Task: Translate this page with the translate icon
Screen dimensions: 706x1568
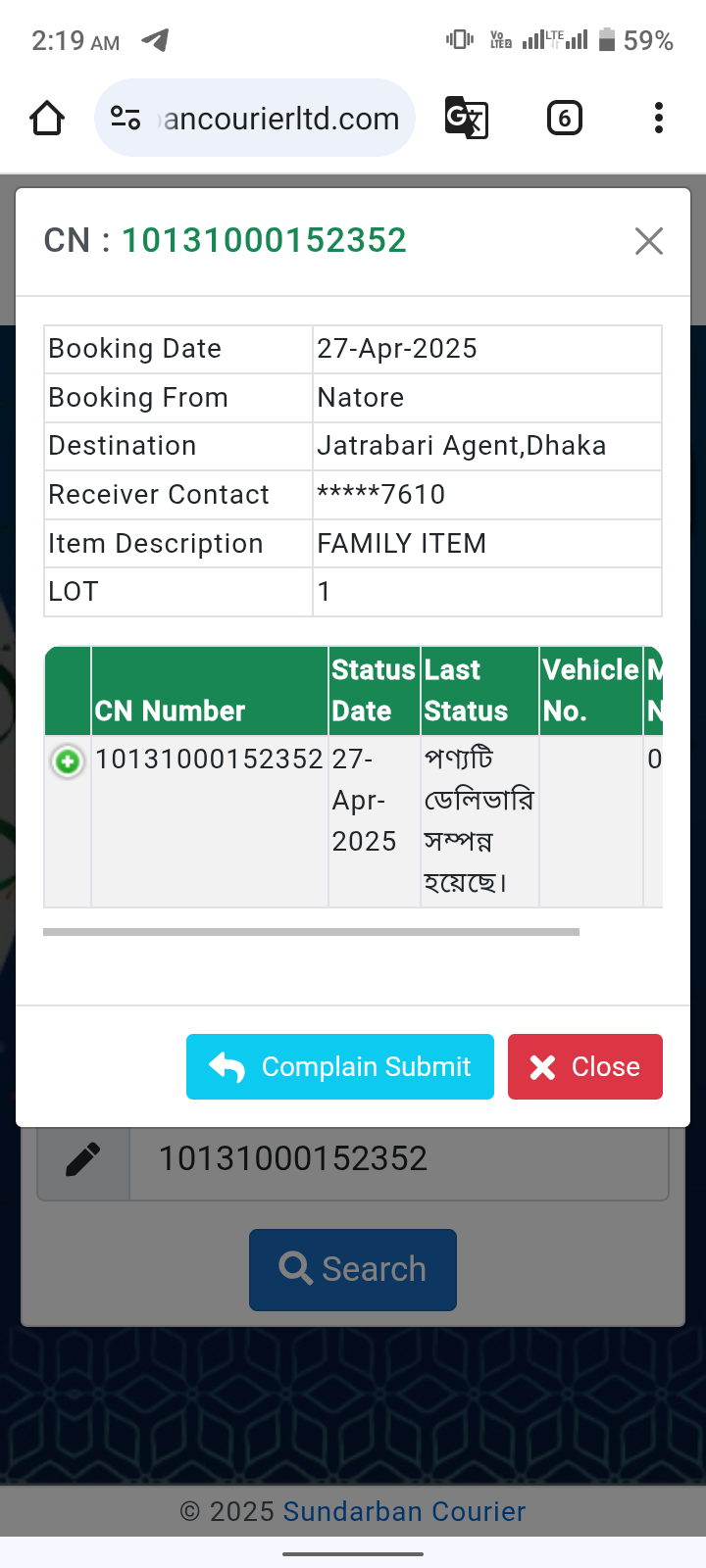Action: tap(466, 119)
